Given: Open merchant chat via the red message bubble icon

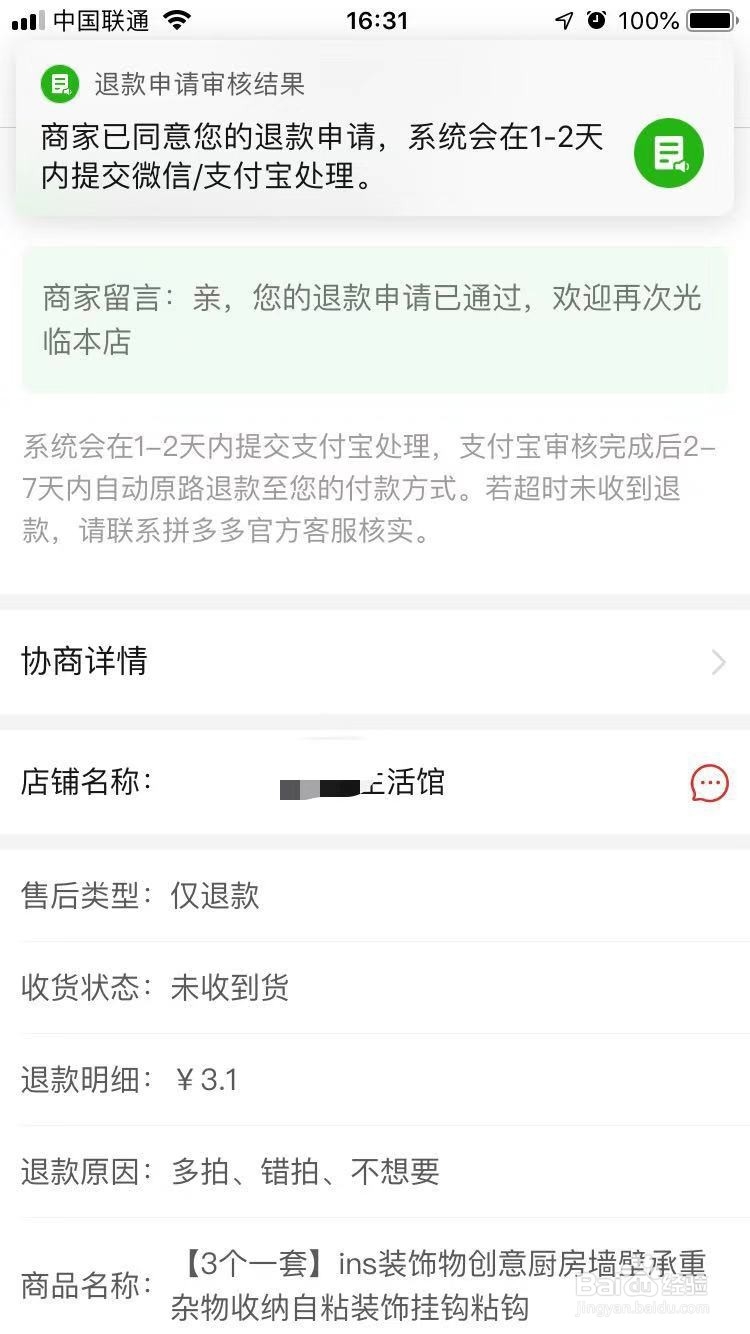Looking at the screenshot, I should click(x=709, y=783).
